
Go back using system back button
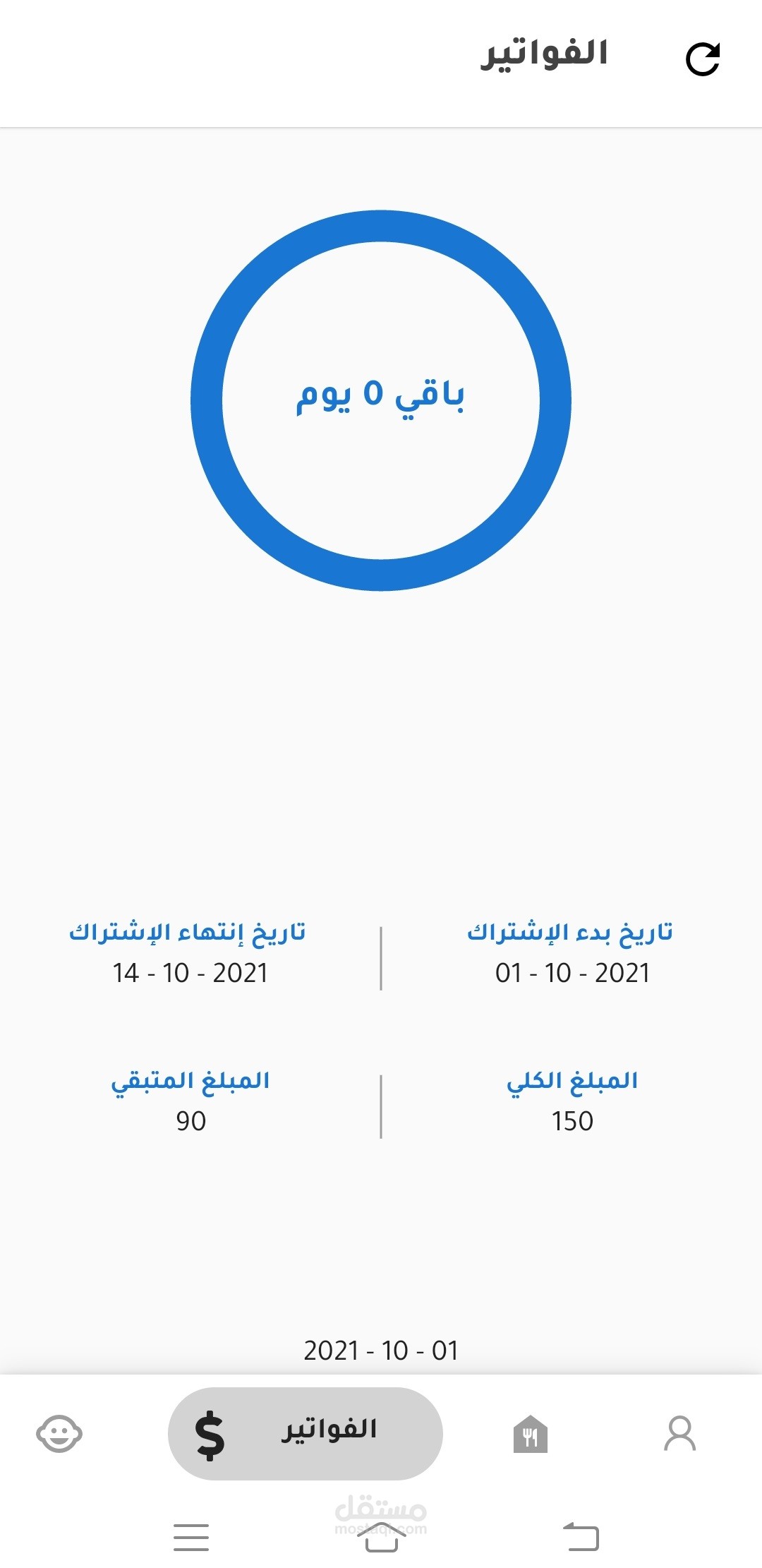[581, 1536]
